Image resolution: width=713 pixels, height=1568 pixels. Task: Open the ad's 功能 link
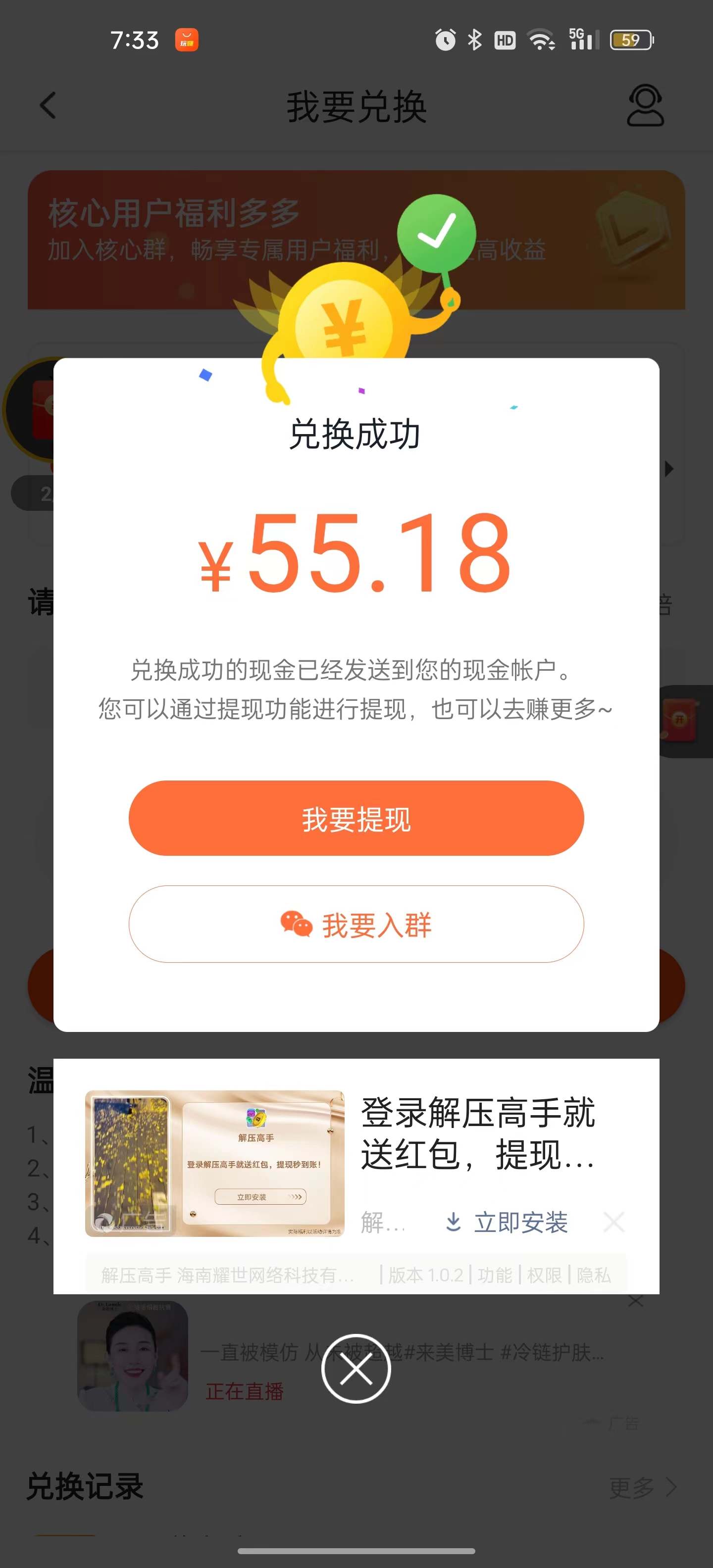[x=495, y=1274]
